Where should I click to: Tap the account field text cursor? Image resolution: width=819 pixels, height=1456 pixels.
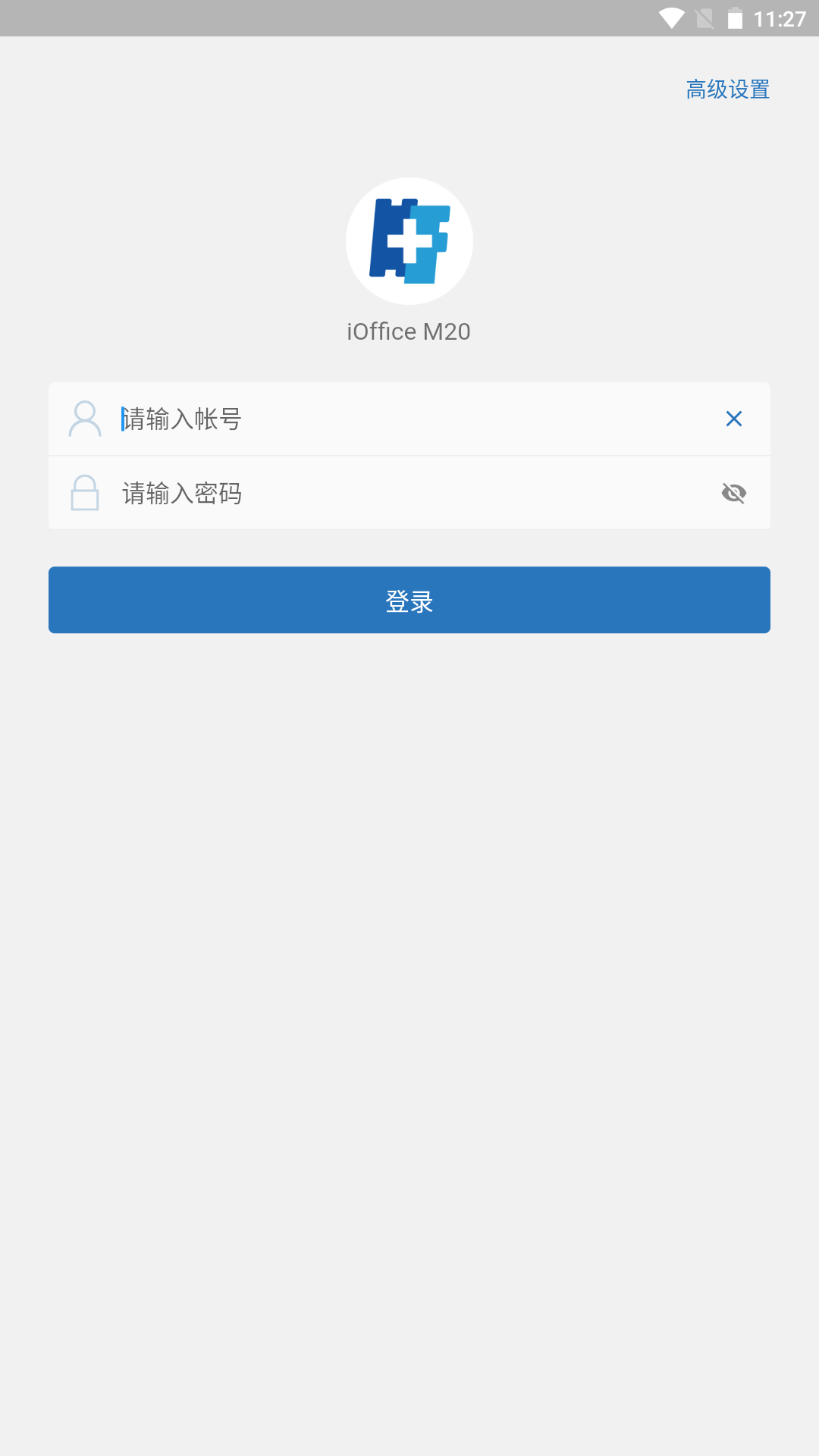[x=121, y=419]
